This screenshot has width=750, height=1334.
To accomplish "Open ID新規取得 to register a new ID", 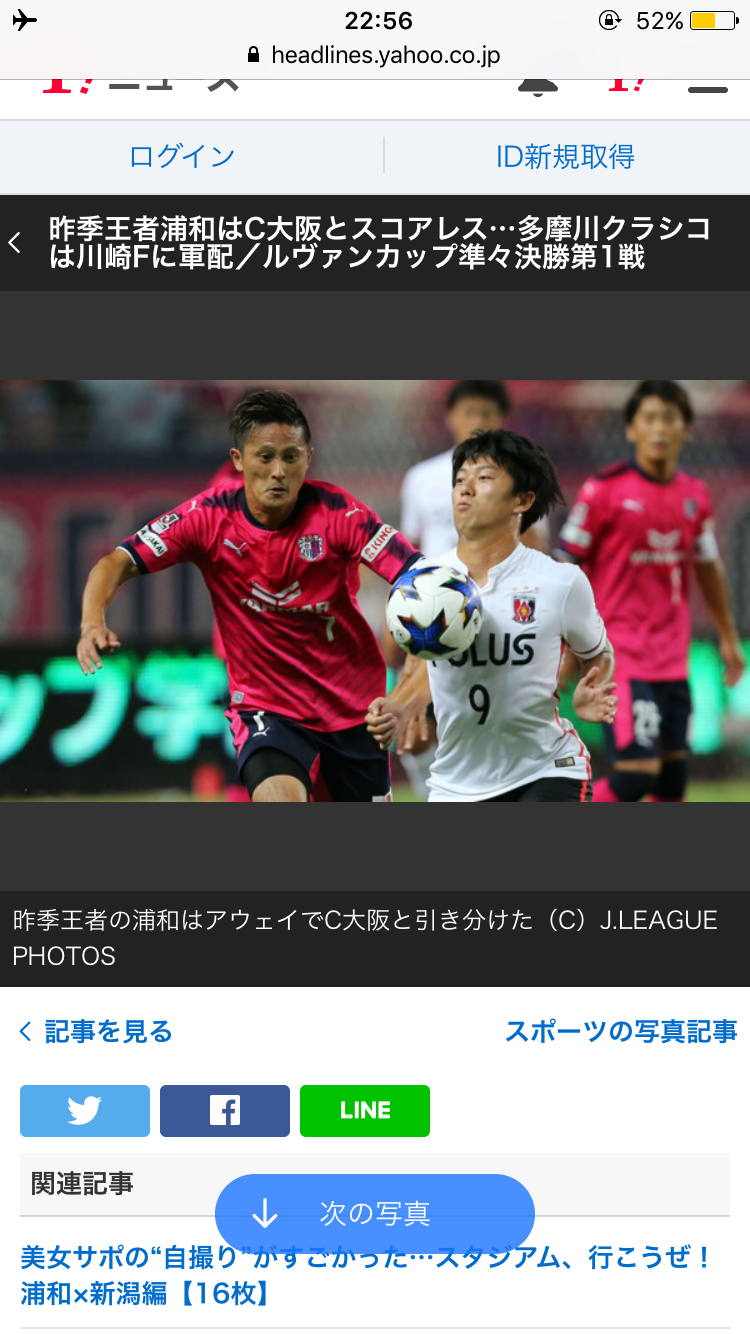I will click(x=565, y=157).
